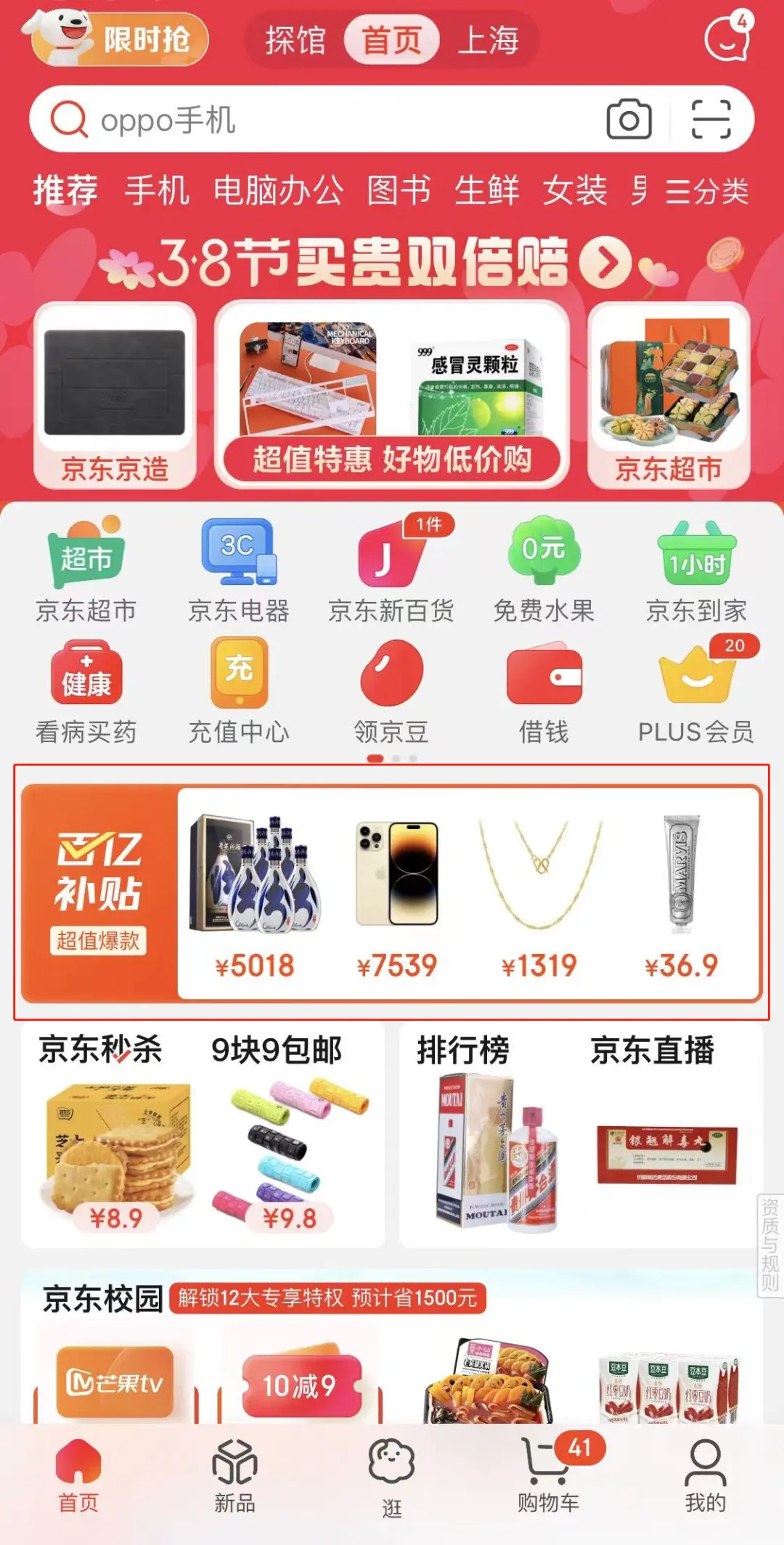
Task: Switch to the 探馆 tab
Action: click(x=295, y=40)
